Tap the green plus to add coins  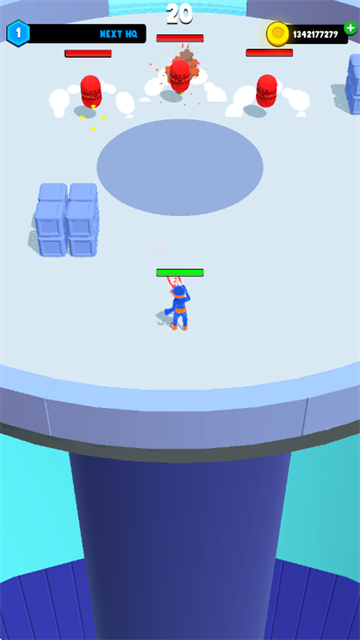(351, 28)
